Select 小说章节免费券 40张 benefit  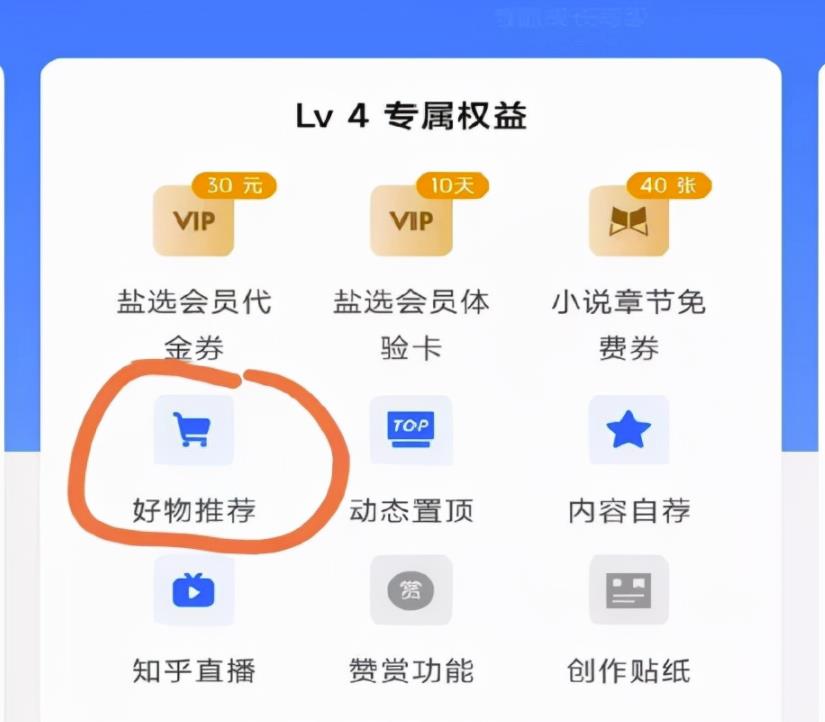(629, 221)
